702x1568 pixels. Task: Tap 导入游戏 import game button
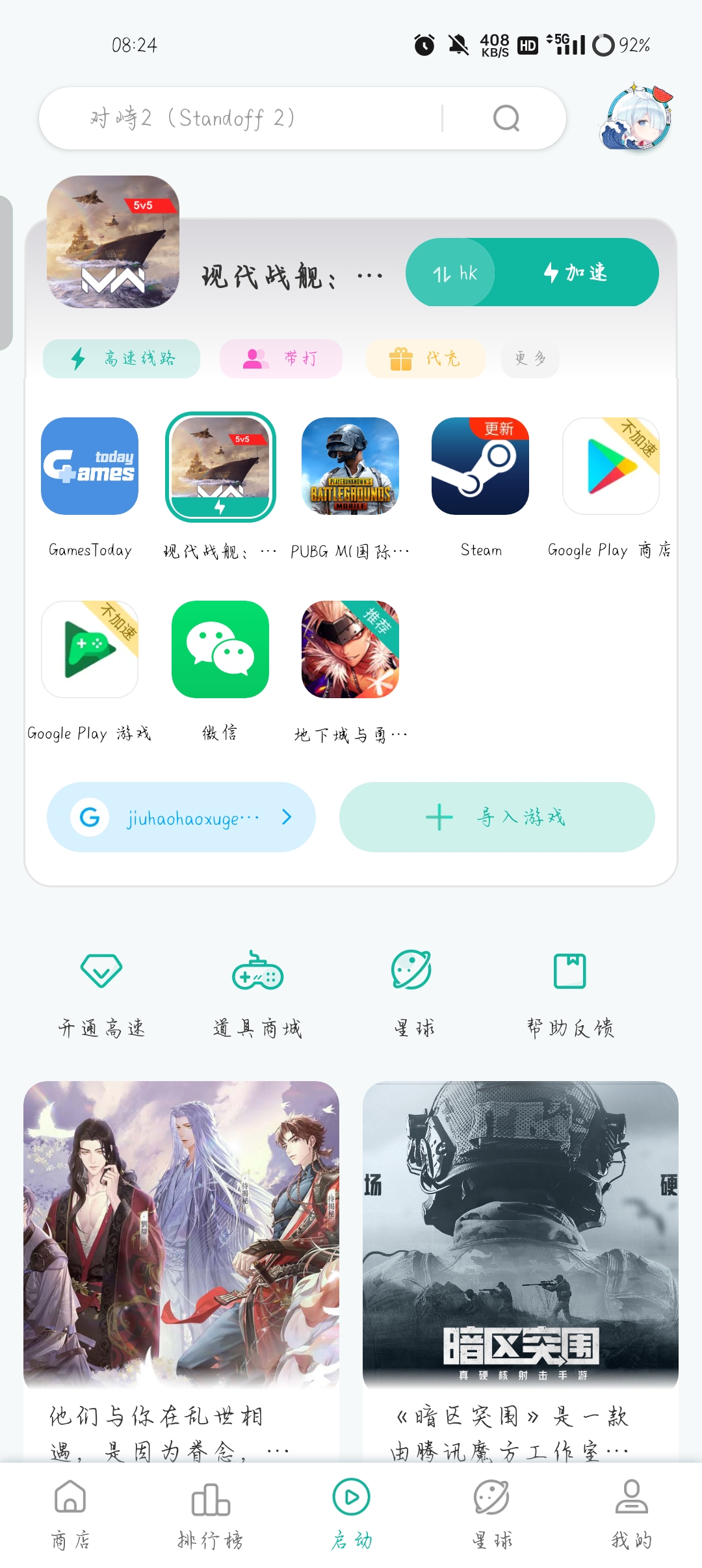pos(497,817)
